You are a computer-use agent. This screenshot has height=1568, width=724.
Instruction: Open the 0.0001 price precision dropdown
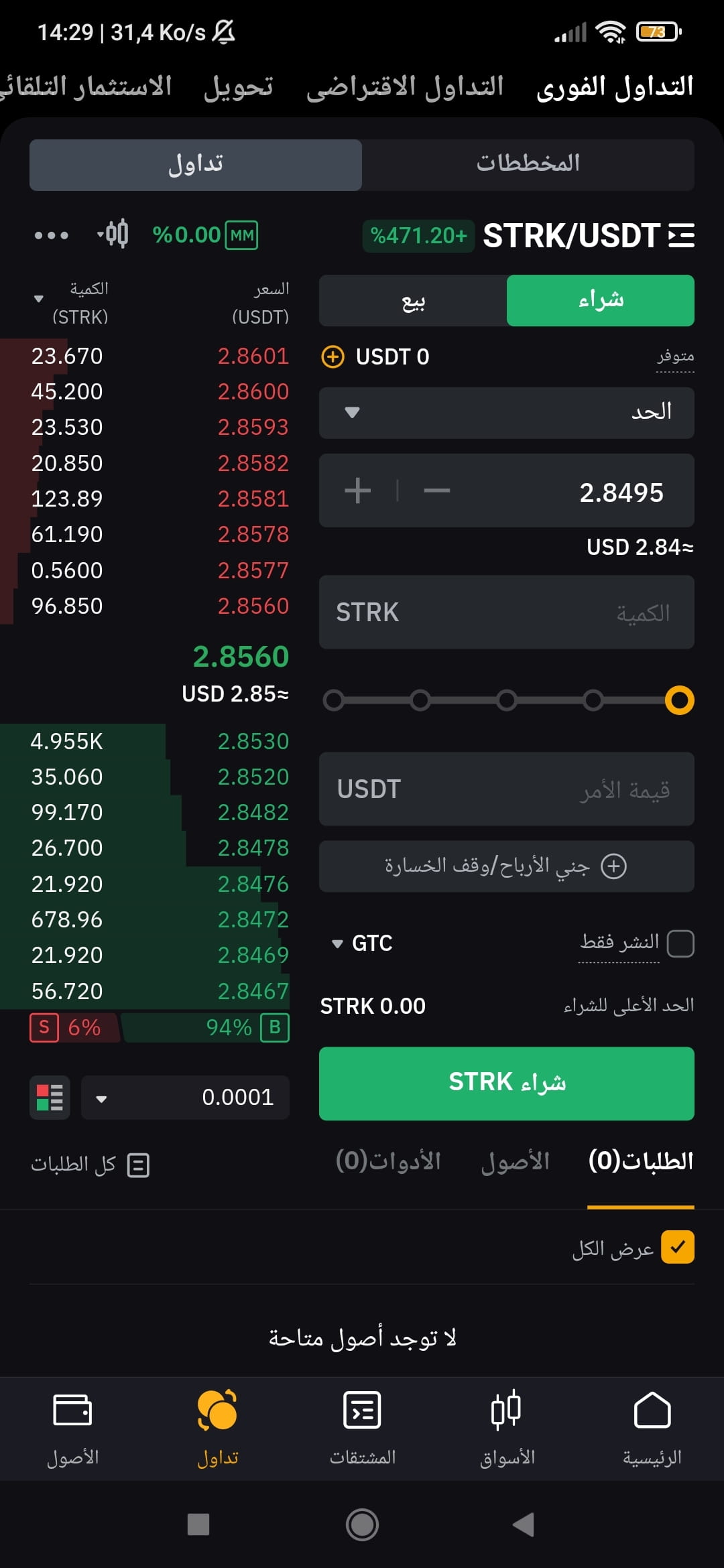point(184,1098)
